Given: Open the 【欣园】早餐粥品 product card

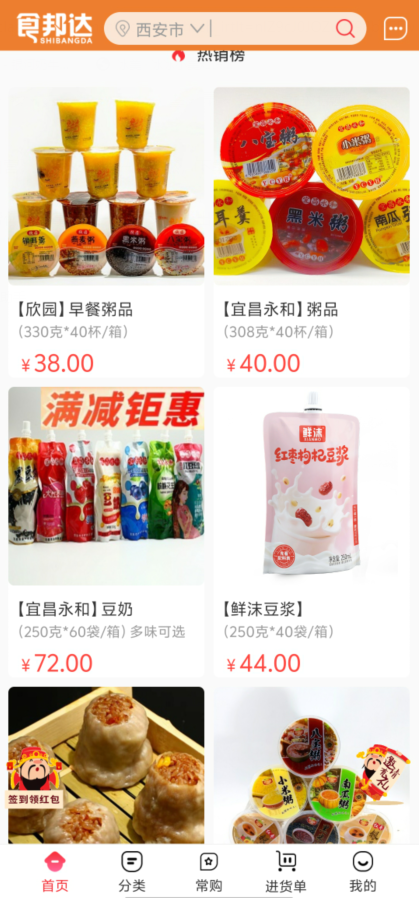Looking at the screenshot, I should 106,232.
